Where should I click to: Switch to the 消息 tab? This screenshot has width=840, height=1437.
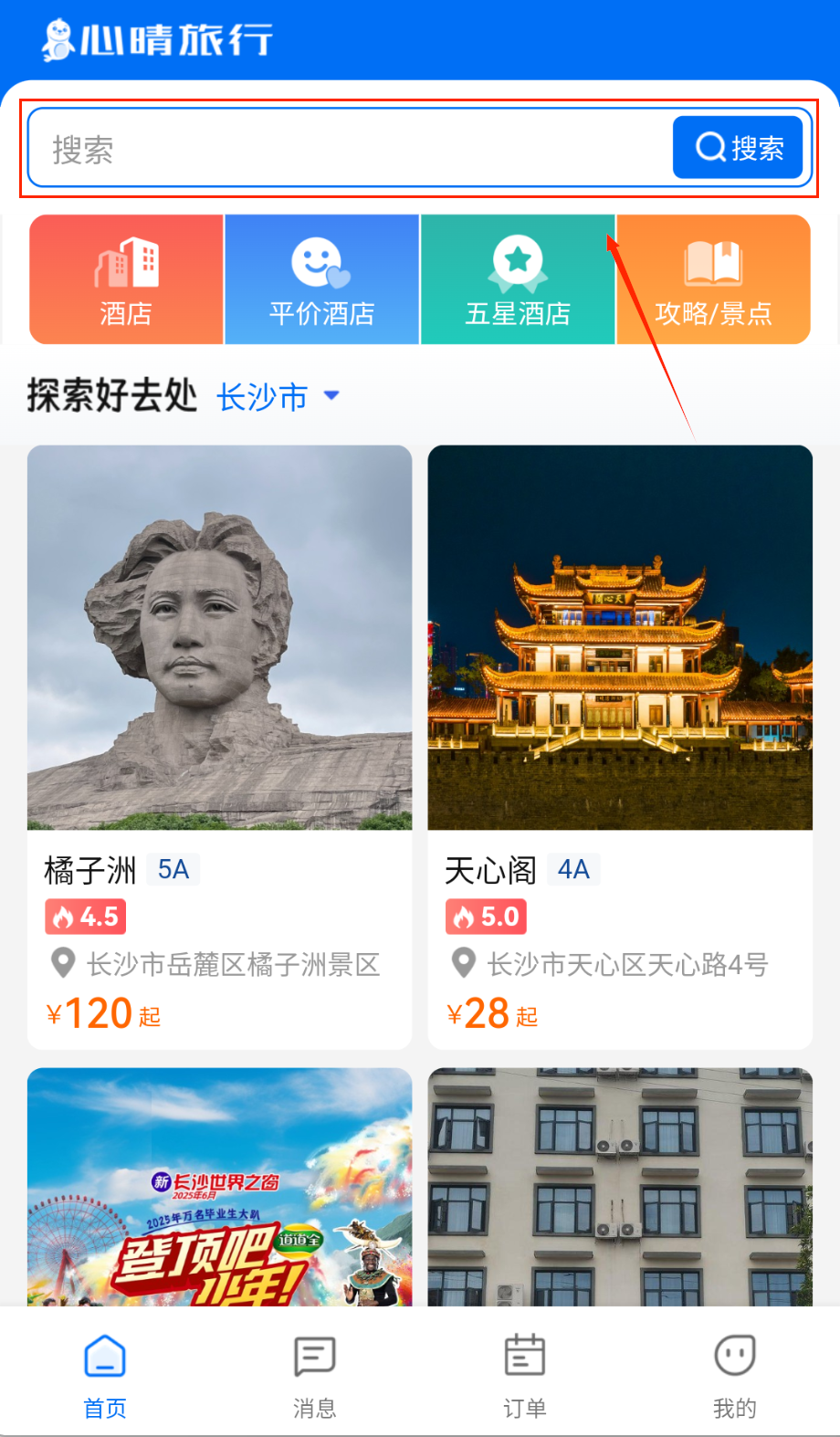pyautogui.click(x=315, y=1376)
